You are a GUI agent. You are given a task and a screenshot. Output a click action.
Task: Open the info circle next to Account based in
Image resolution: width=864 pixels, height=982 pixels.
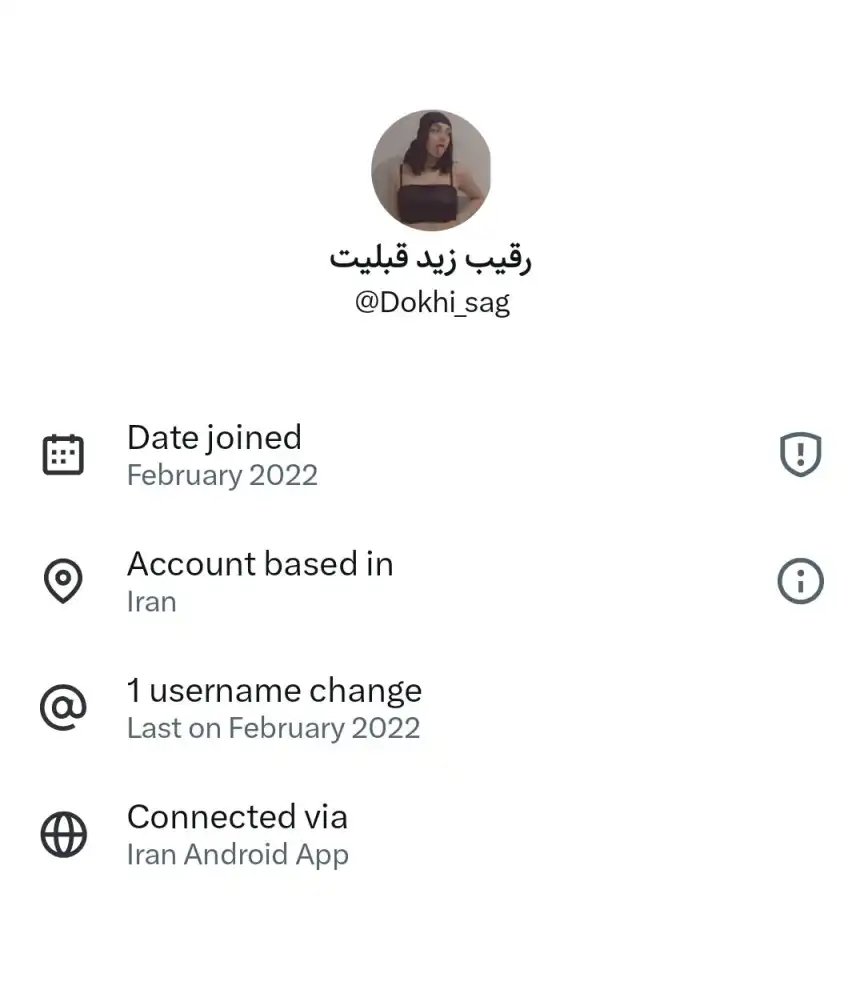(799, 580)
